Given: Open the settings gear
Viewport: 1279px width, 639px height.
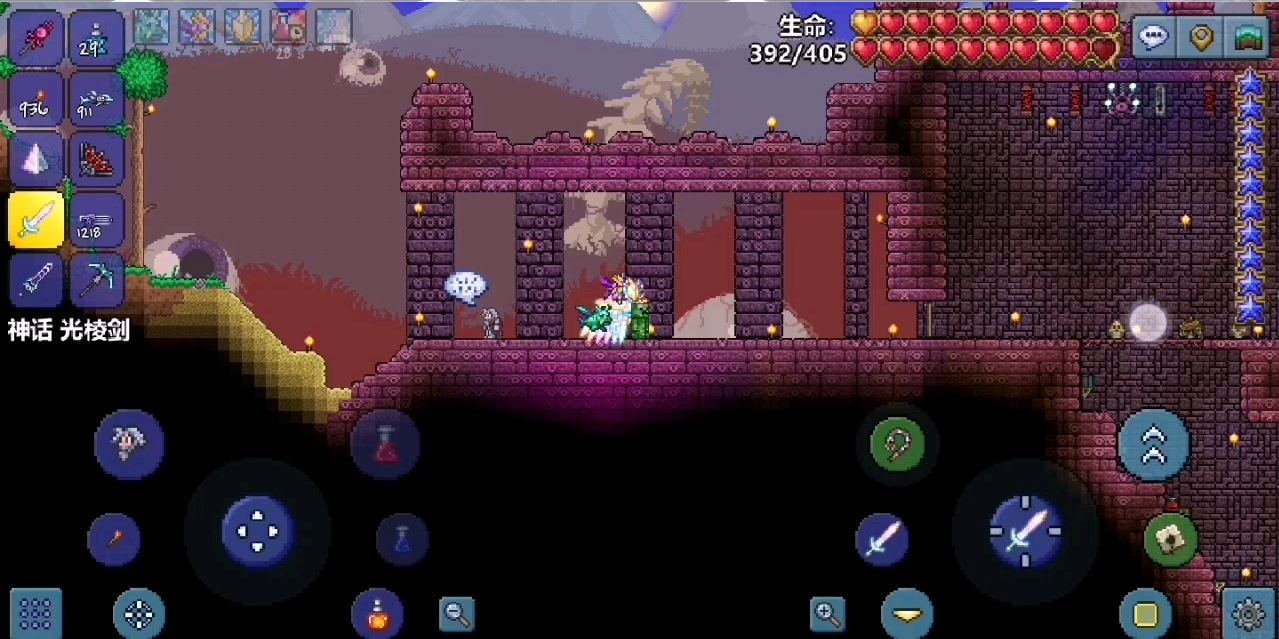Looking at the screenshot, I should click(x=1248, y=612).
